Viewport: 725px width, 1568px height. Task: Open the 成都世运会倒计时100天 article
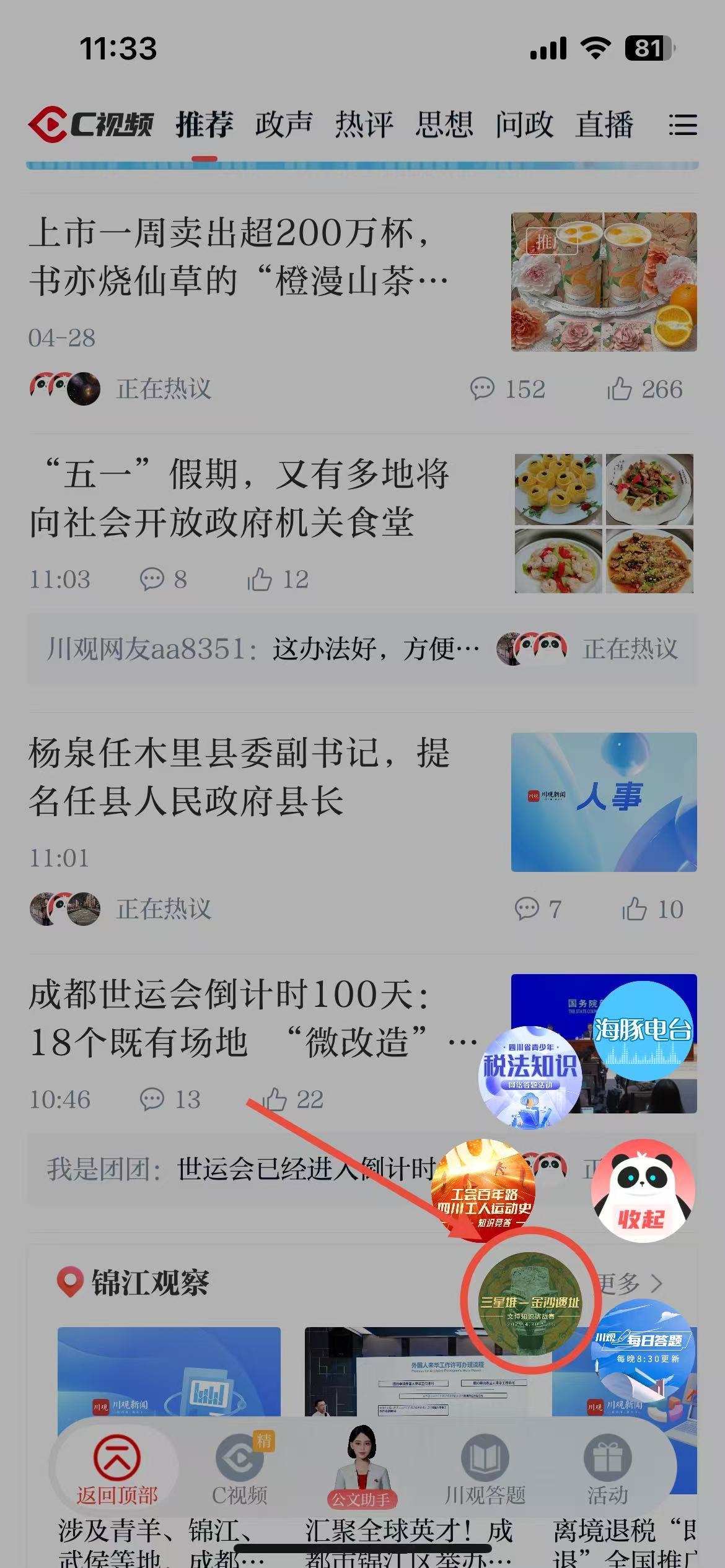(x=239, y=1018)
